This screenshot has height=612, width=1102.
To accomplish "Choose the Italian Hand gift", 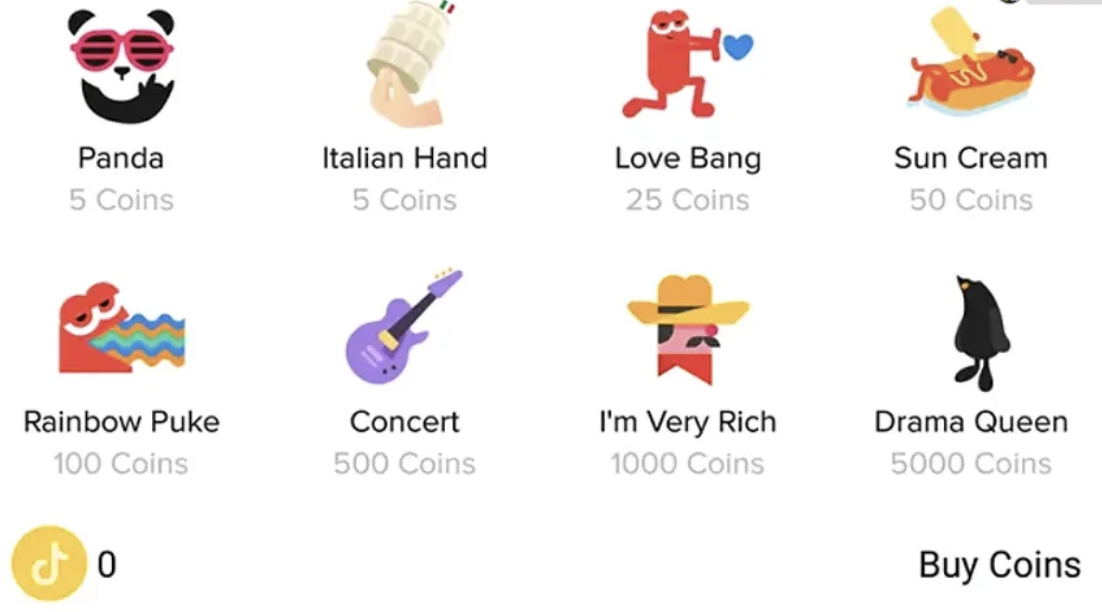I will pyautogui.click(x=405, y=68).
